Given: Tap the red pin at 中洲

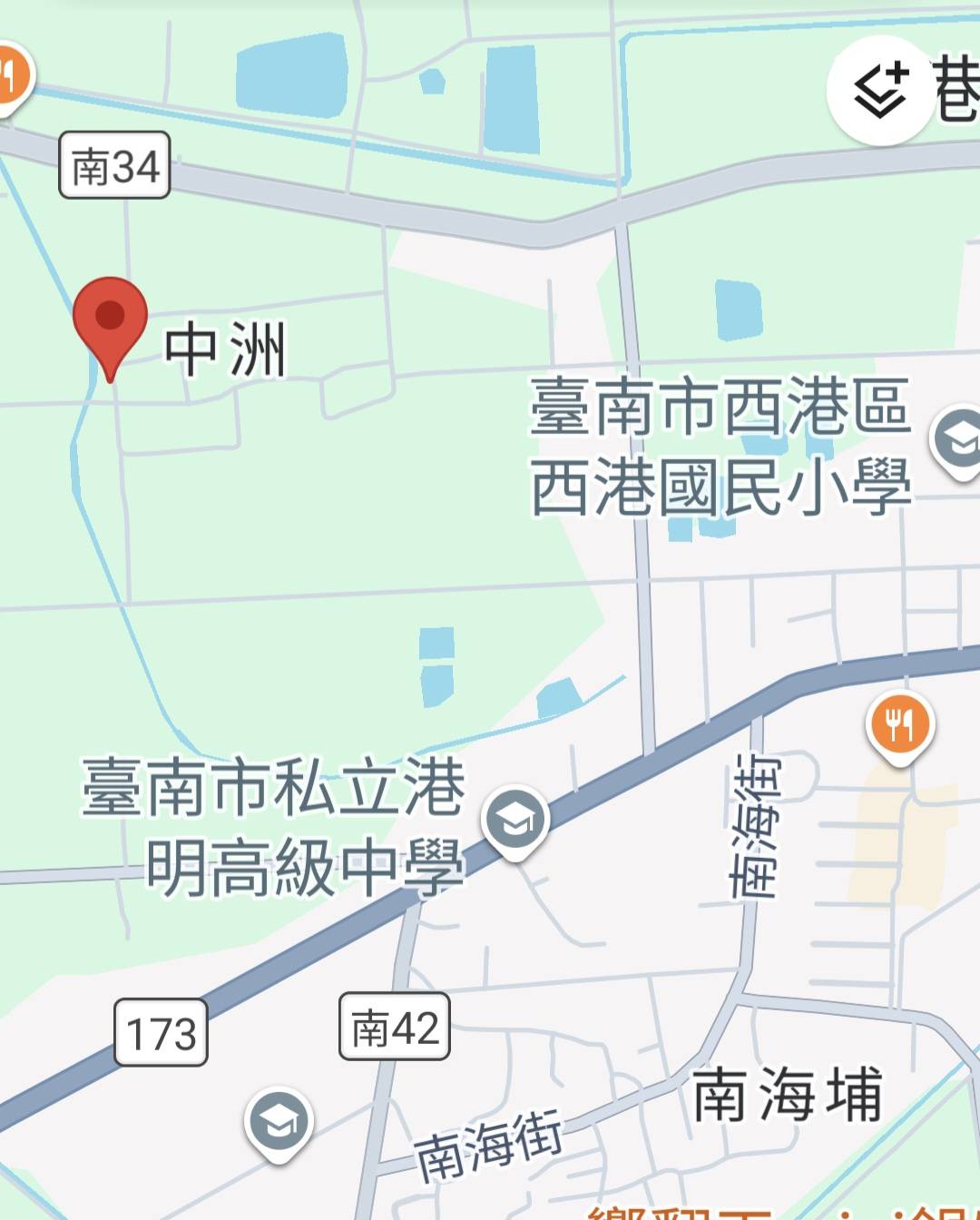Looking at the screenshot, I should (x=110, y=318).
